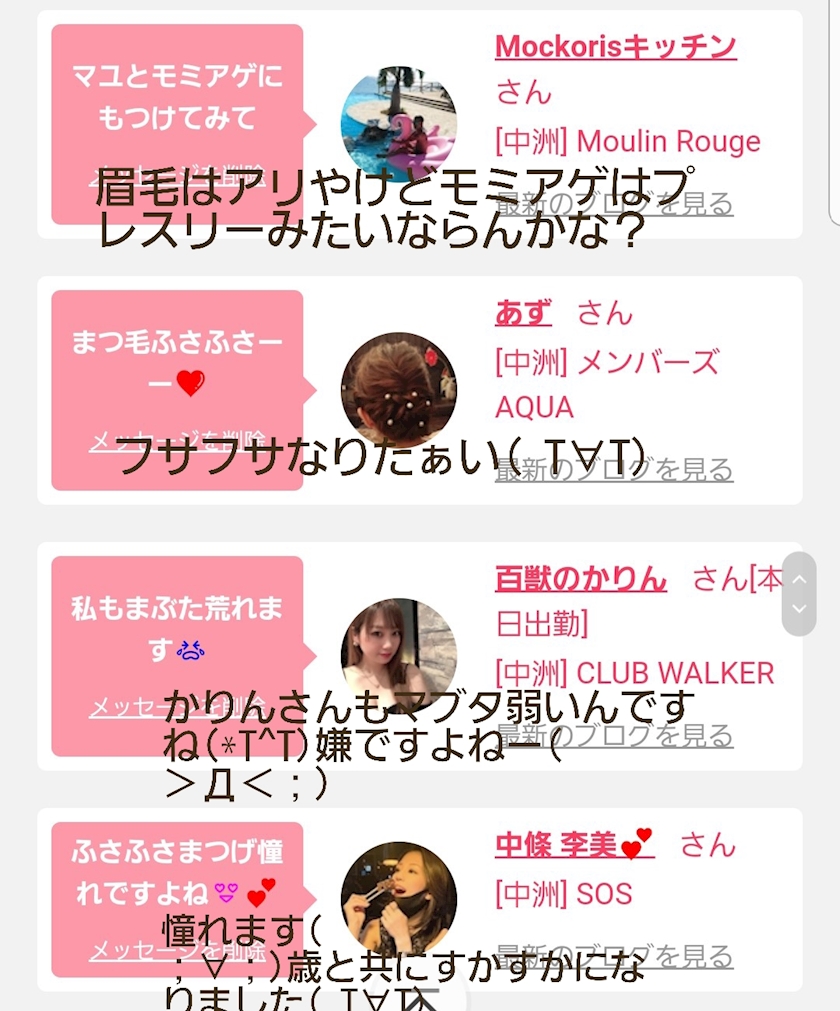The image size is (840, 1011).
Task: View latest blog of 百獣のかりん
Action: (x=614, y=736)
